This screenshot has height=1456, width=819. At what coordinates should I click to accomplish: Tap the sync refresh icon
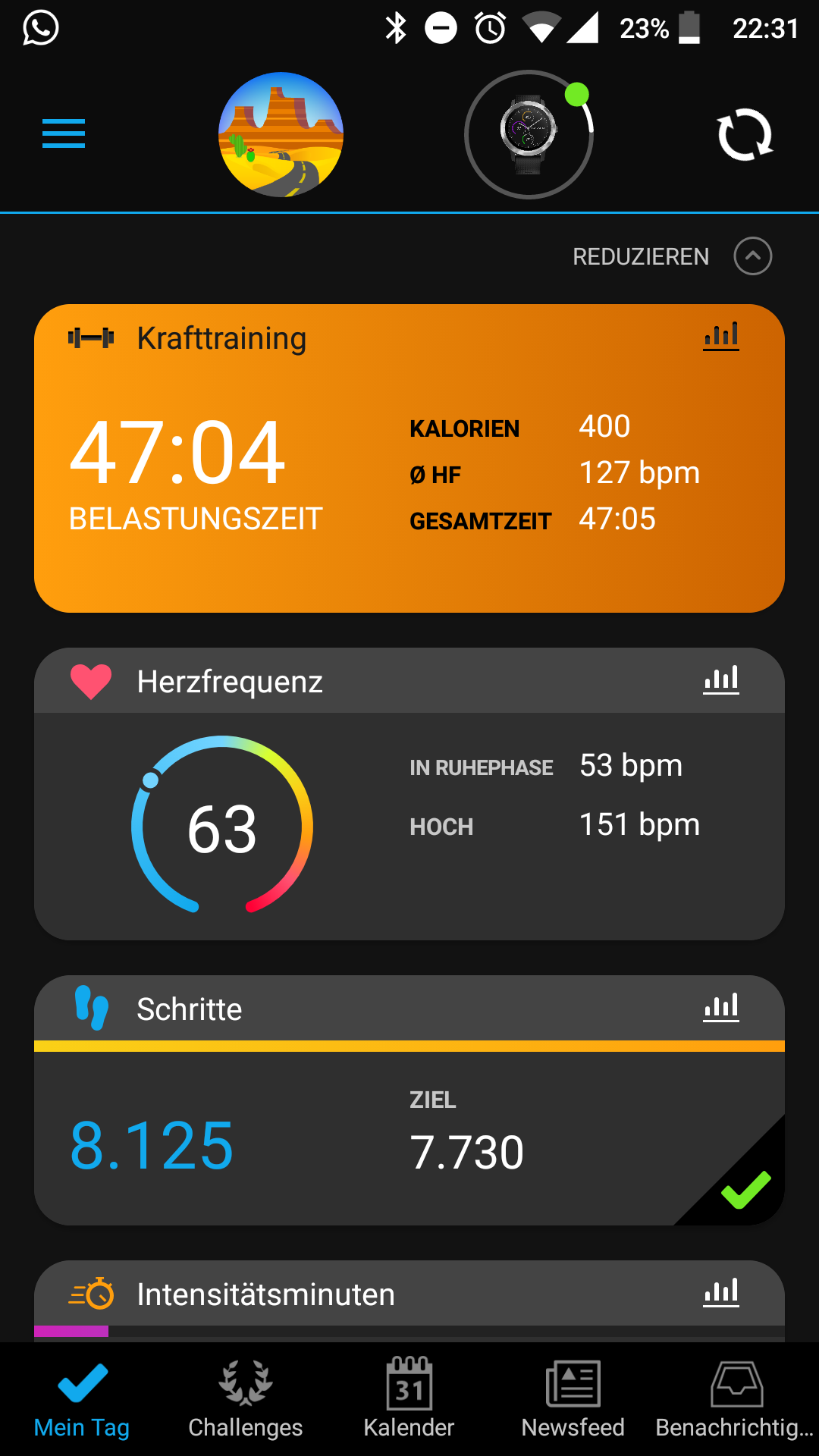(745, 135)
